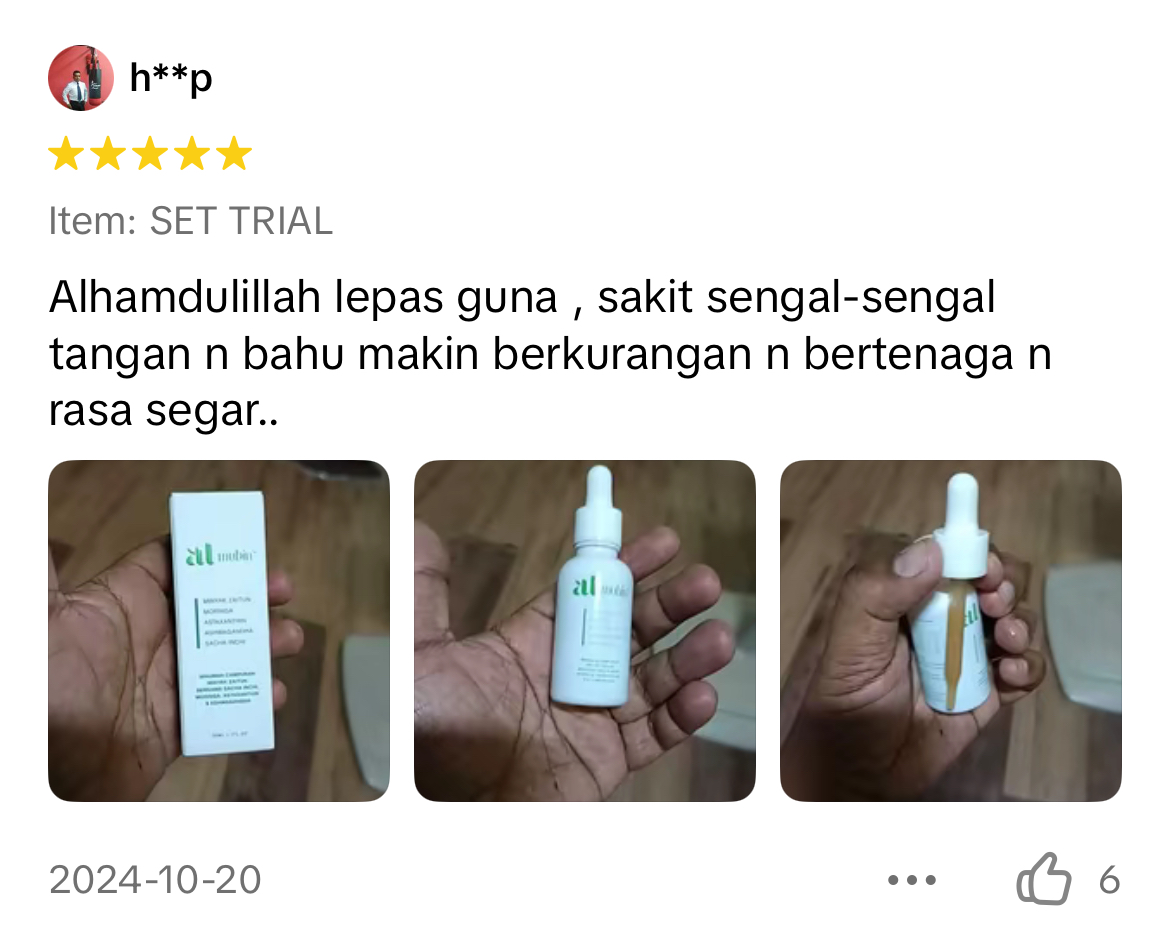Open the review photo of the white box
The width and height of the screenshot is (1170, 939).
[x=219, y=630]
